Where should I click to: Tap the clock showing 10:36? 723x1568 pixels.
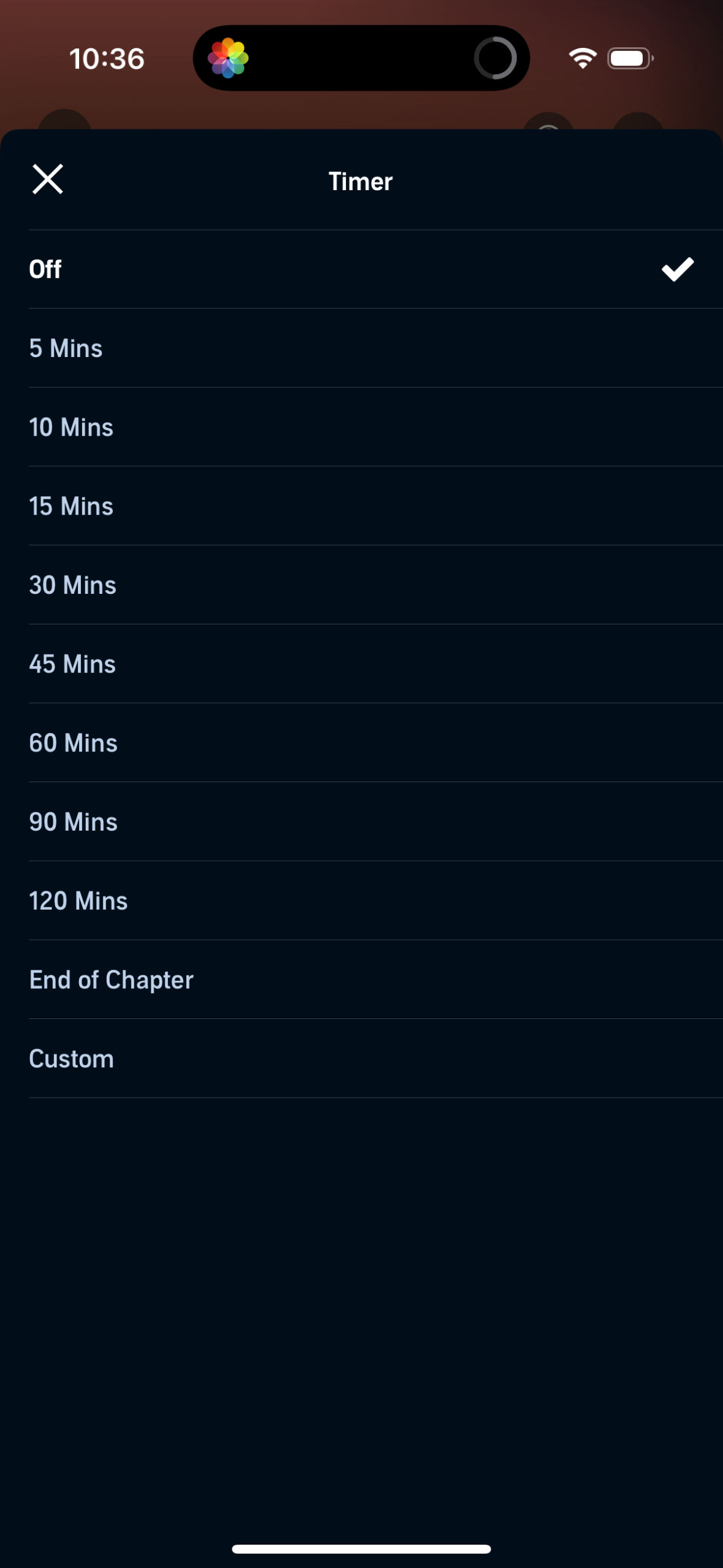tap(105, 58)
